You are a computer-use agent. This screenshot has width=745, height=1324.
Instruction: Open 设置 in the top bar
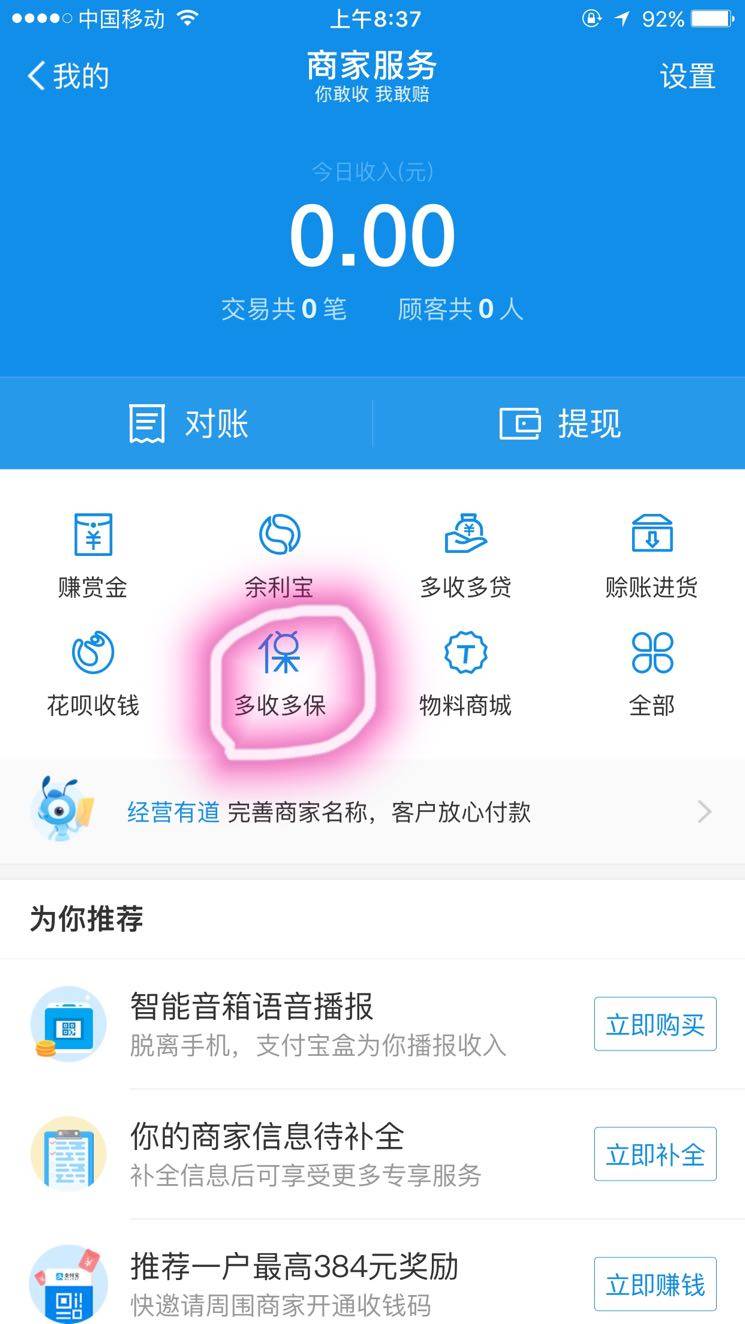coord(687,76)
